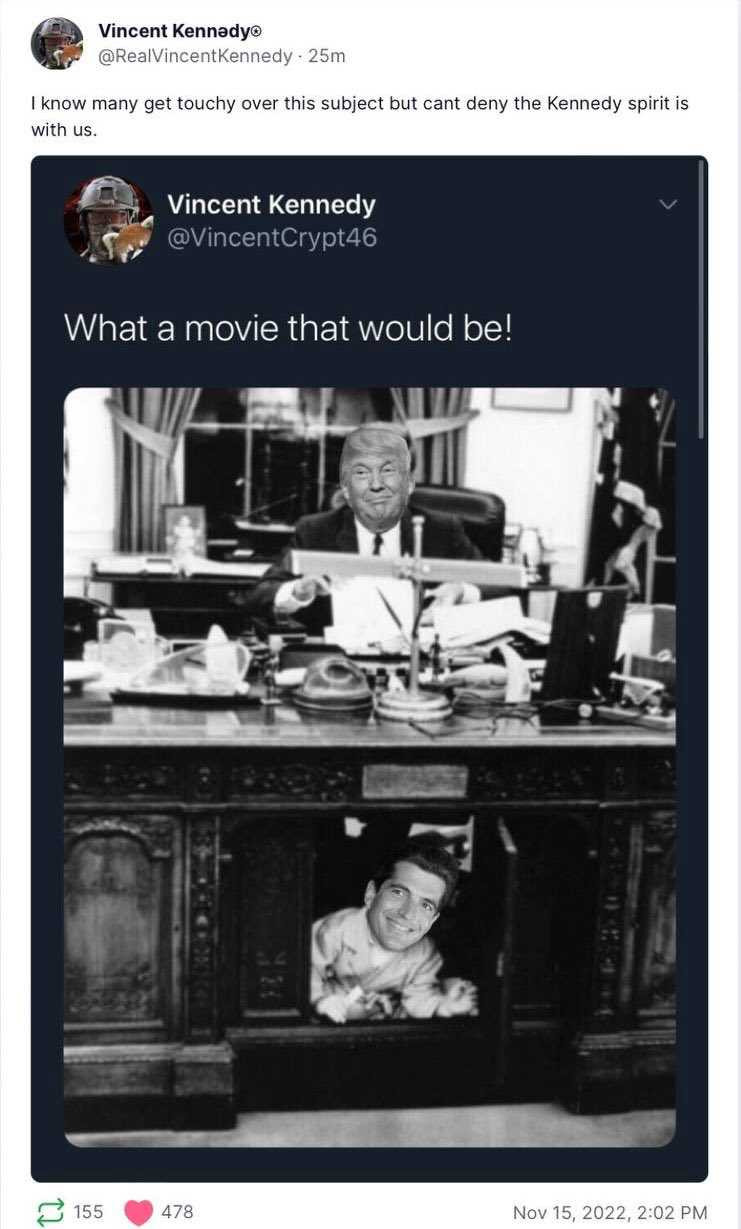Viewport: 741px width, 1229px height.
Task: Open Vincent Kennedy's profile picture
Action: pyautogui.click(x=56, y=43)
